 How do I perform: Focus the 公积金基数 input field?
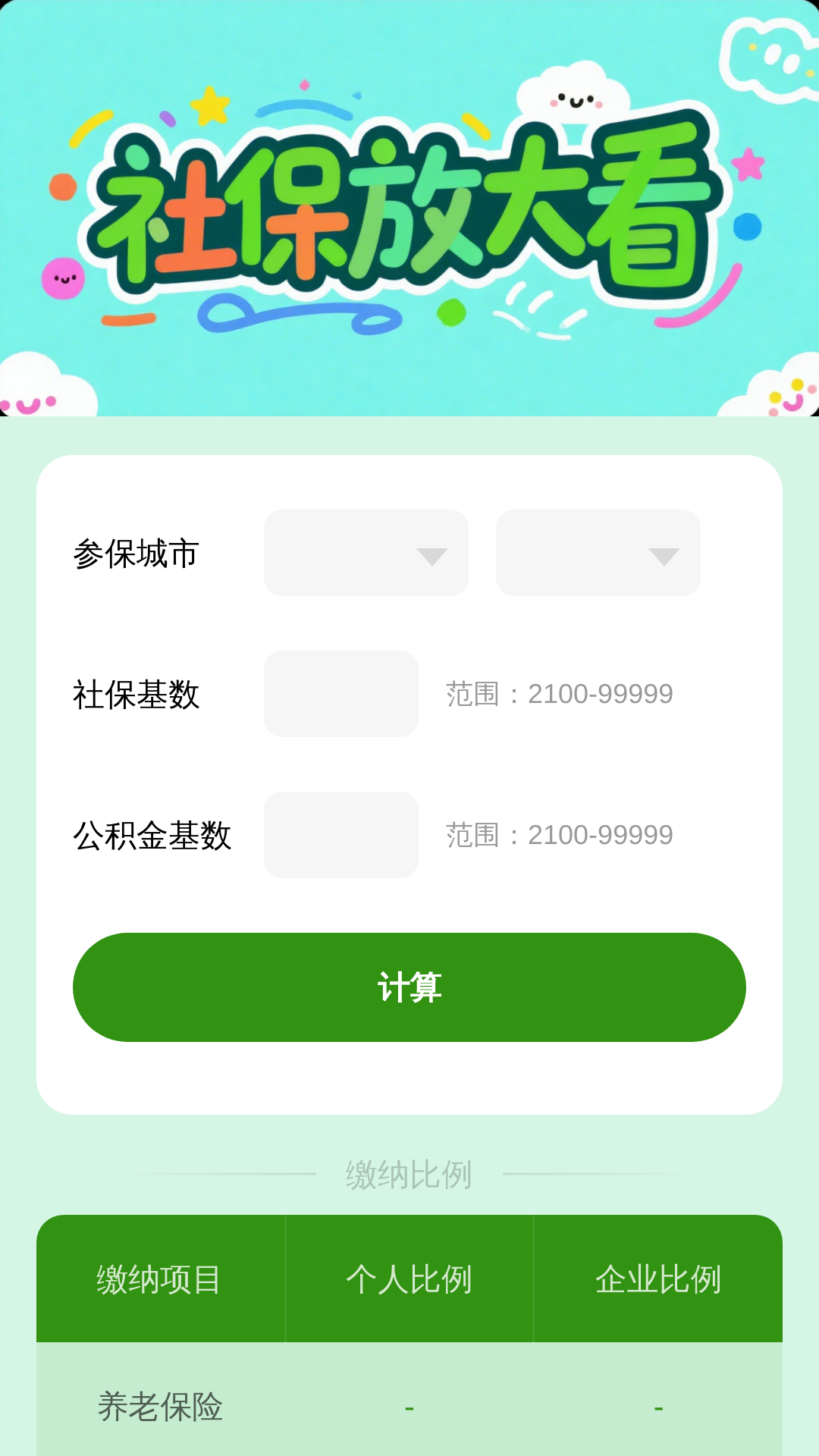pyautogui.click(x=341, y=835)
